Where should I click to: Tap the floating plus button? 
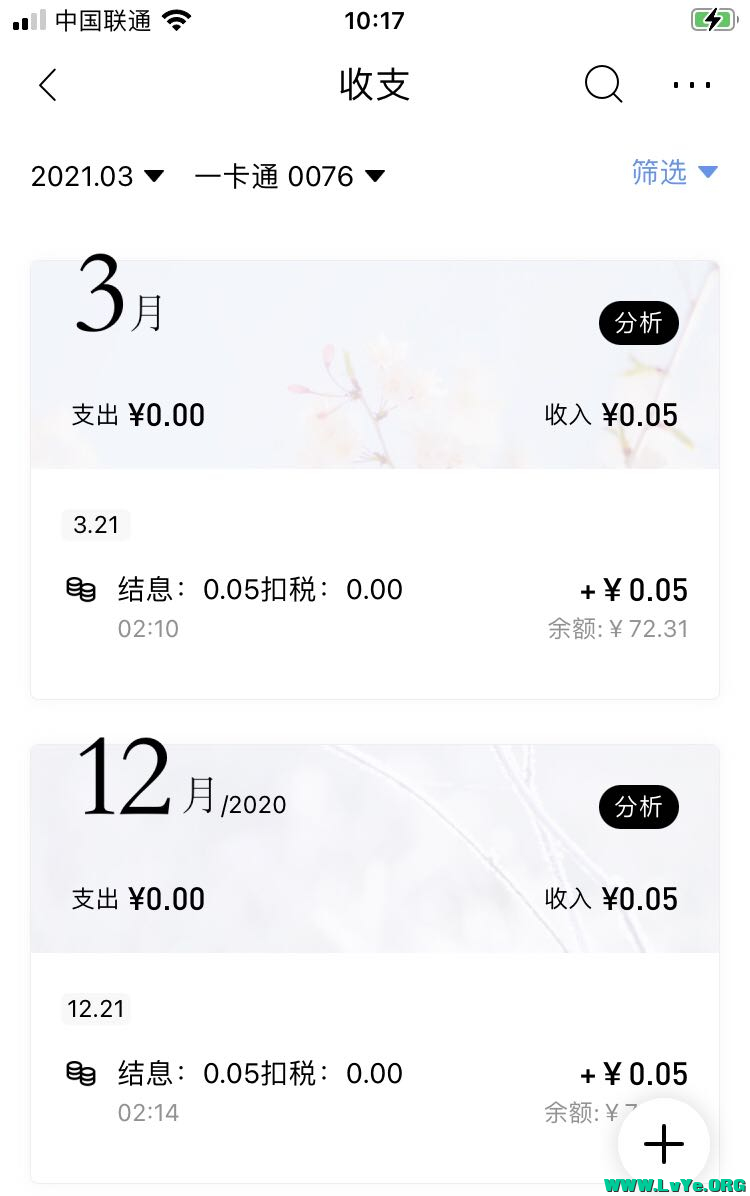click(x=664, y=1143)
